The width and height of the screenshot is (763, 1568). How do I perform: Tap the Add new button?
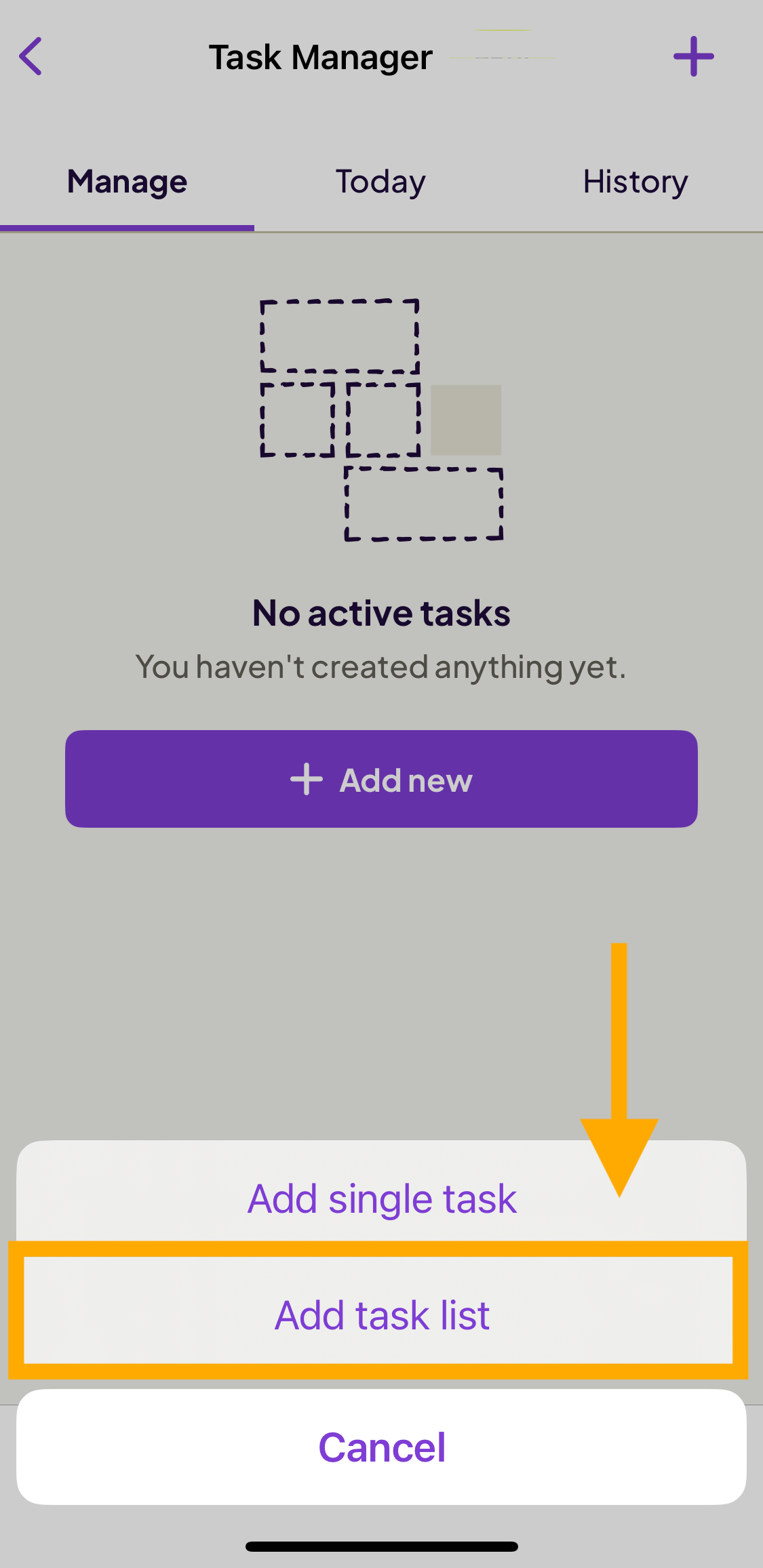point(381,780)
